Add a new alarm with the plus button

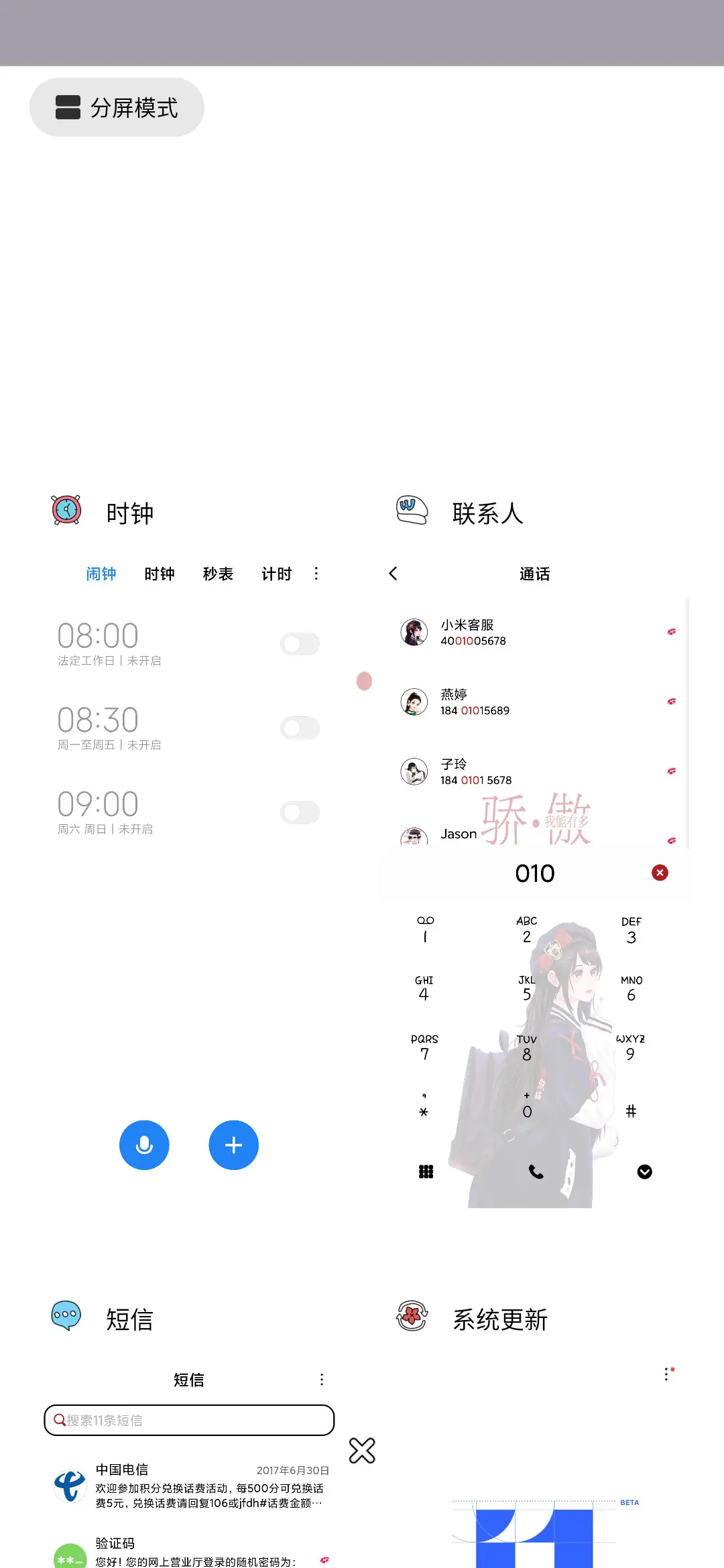(x=233, y=1145)
